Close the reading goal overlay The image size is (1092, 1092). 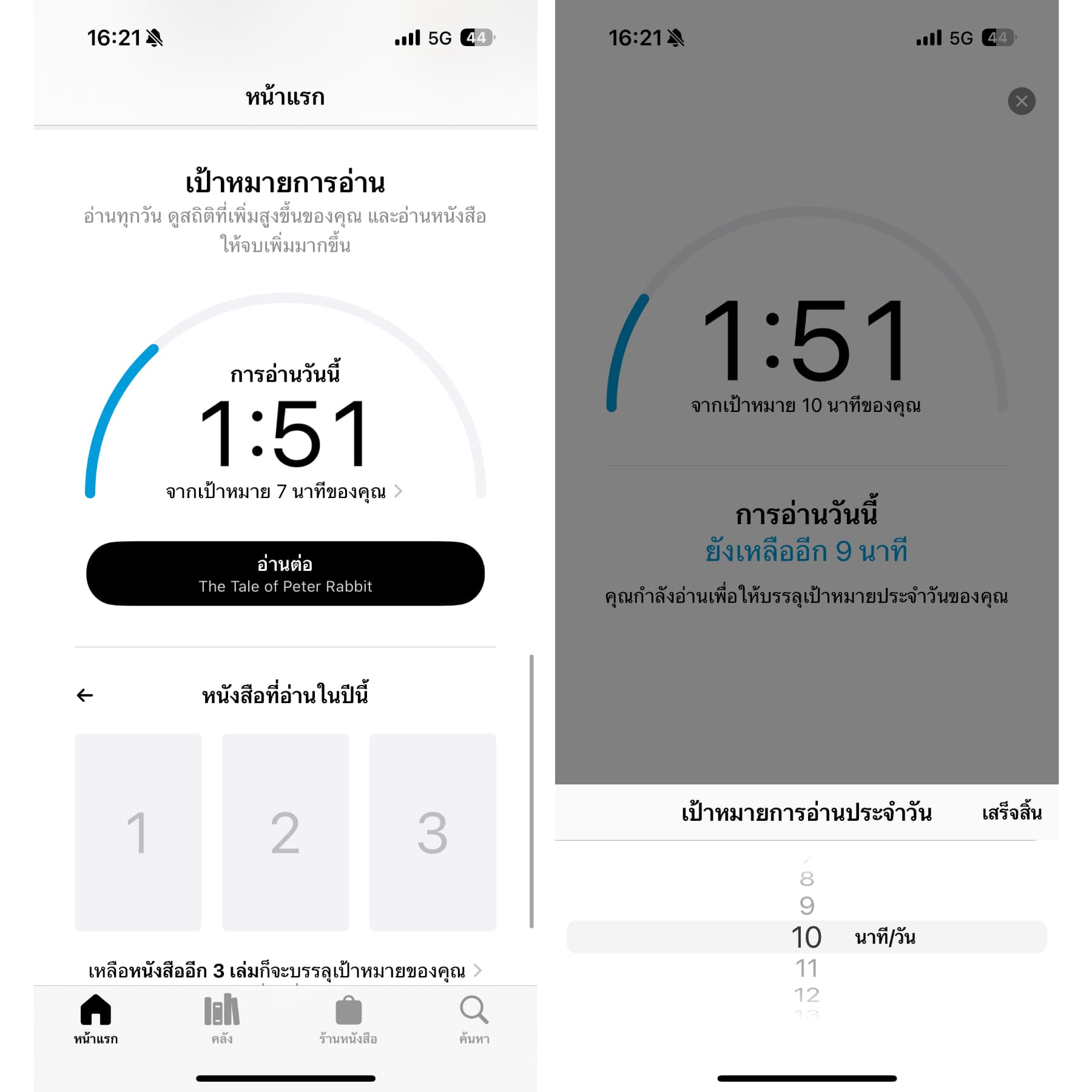1022,101
